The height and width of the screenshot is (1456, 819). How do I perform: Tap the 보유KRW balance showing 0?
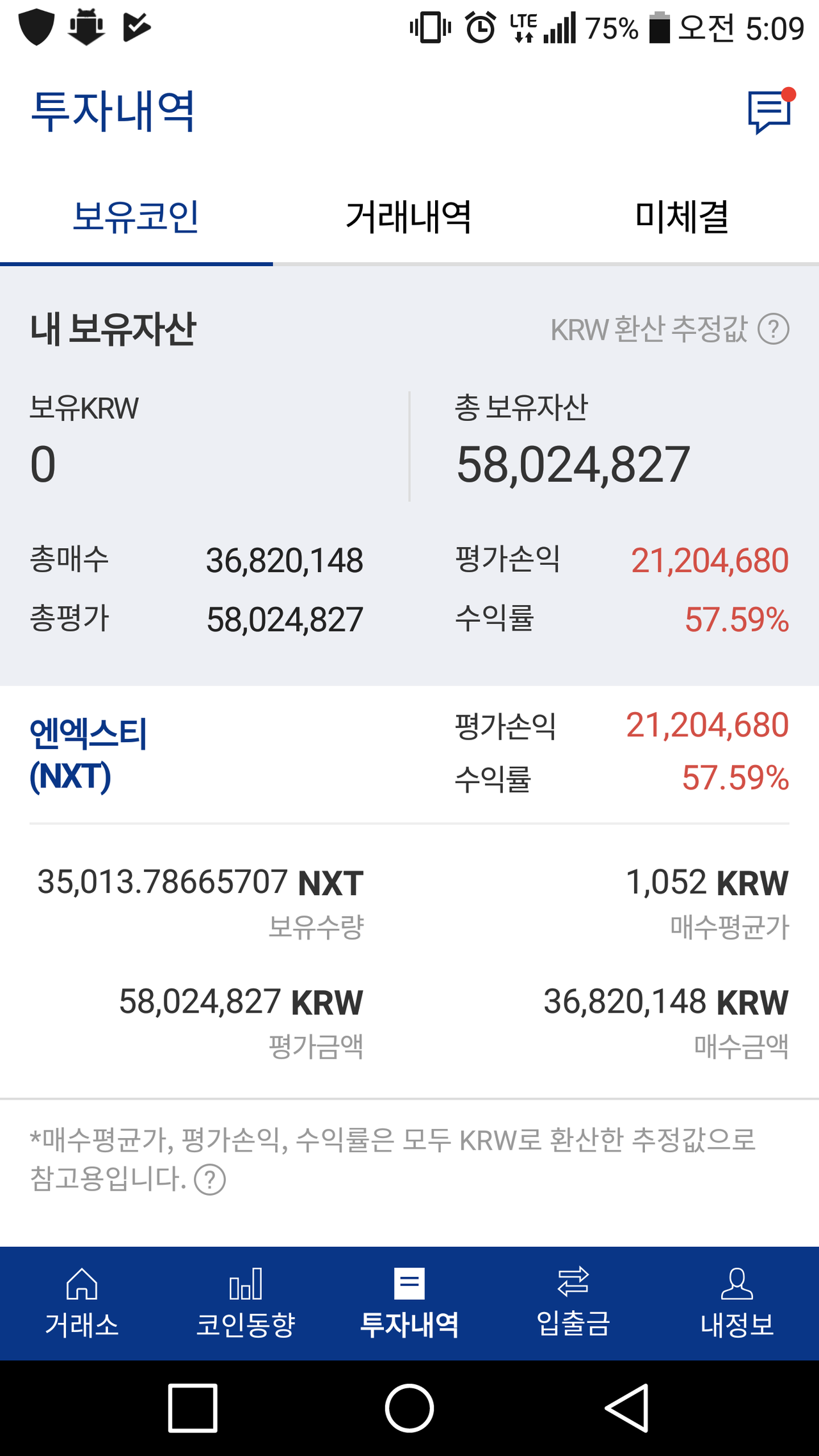click(x=43, y=465)
